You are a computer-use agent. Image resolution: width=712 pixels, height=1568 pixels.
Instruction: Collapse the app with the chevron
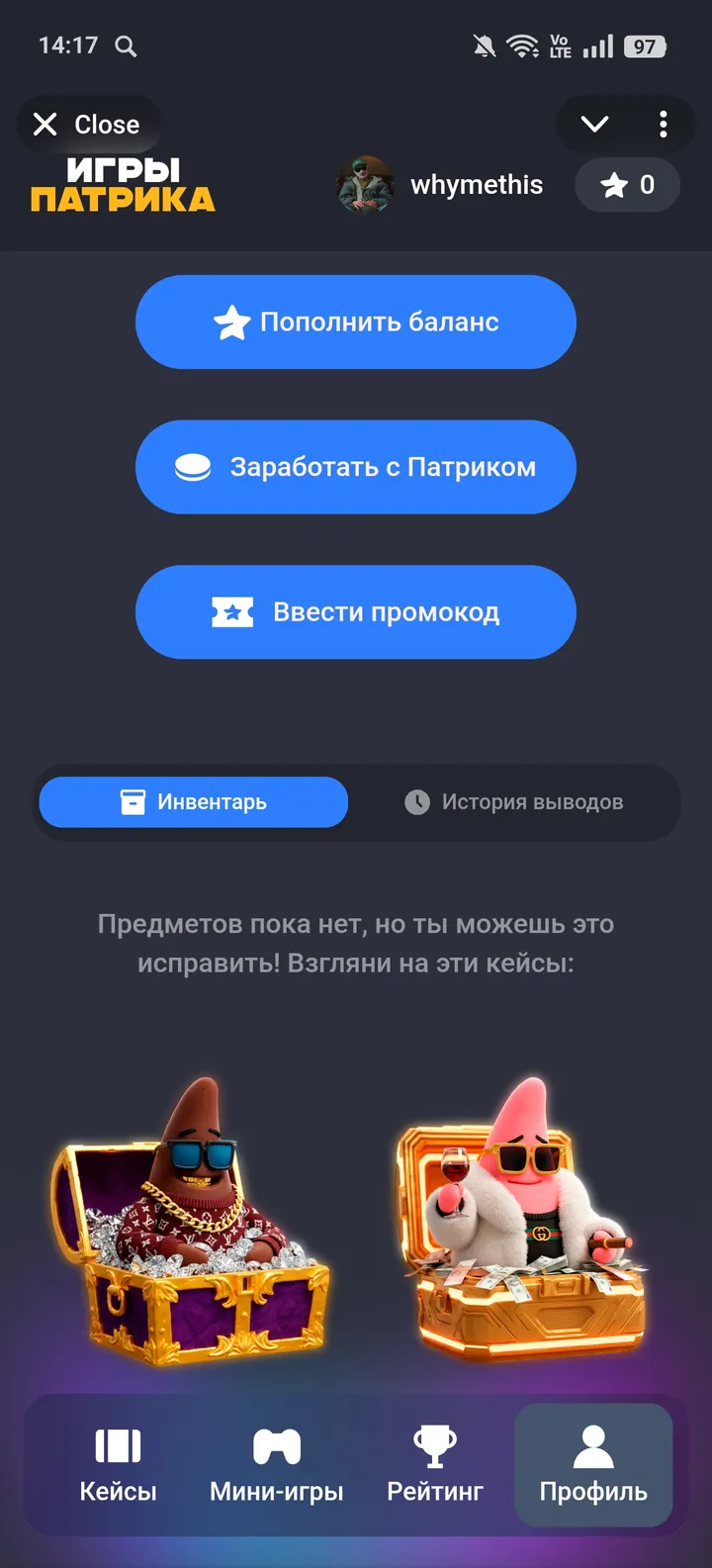[594, 125]
